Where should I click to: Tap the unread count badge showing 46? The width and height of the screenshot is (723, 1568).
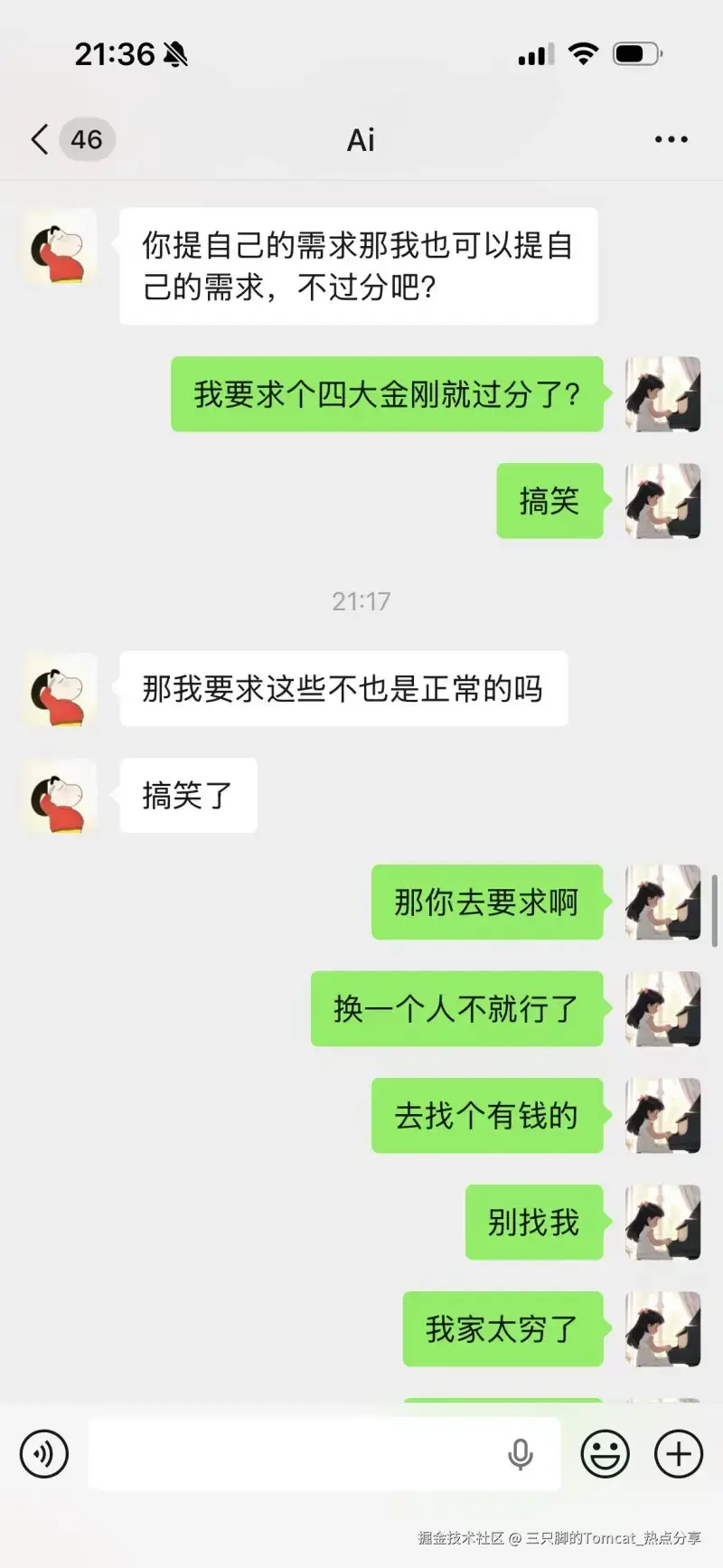coord(85,138)
